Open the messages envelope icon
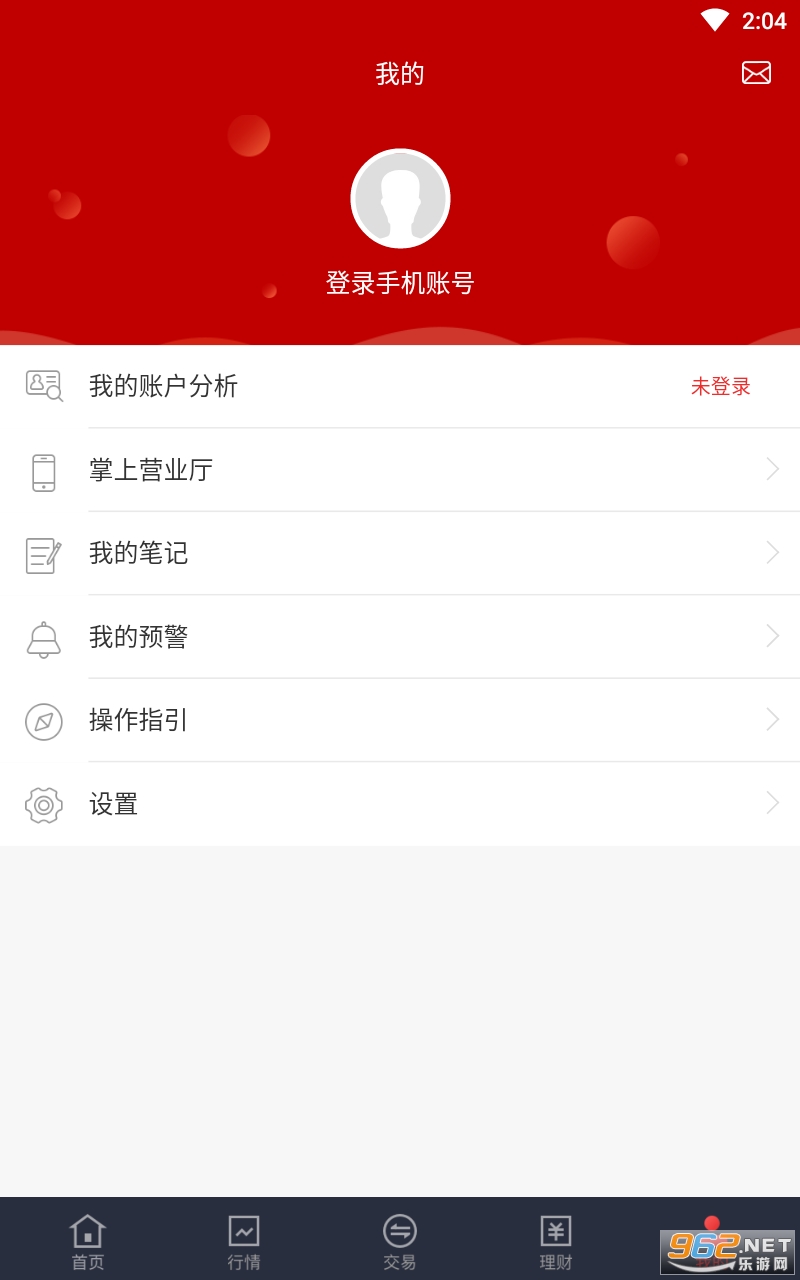The height and width of the screenshot is (1280, 800). 756,73
